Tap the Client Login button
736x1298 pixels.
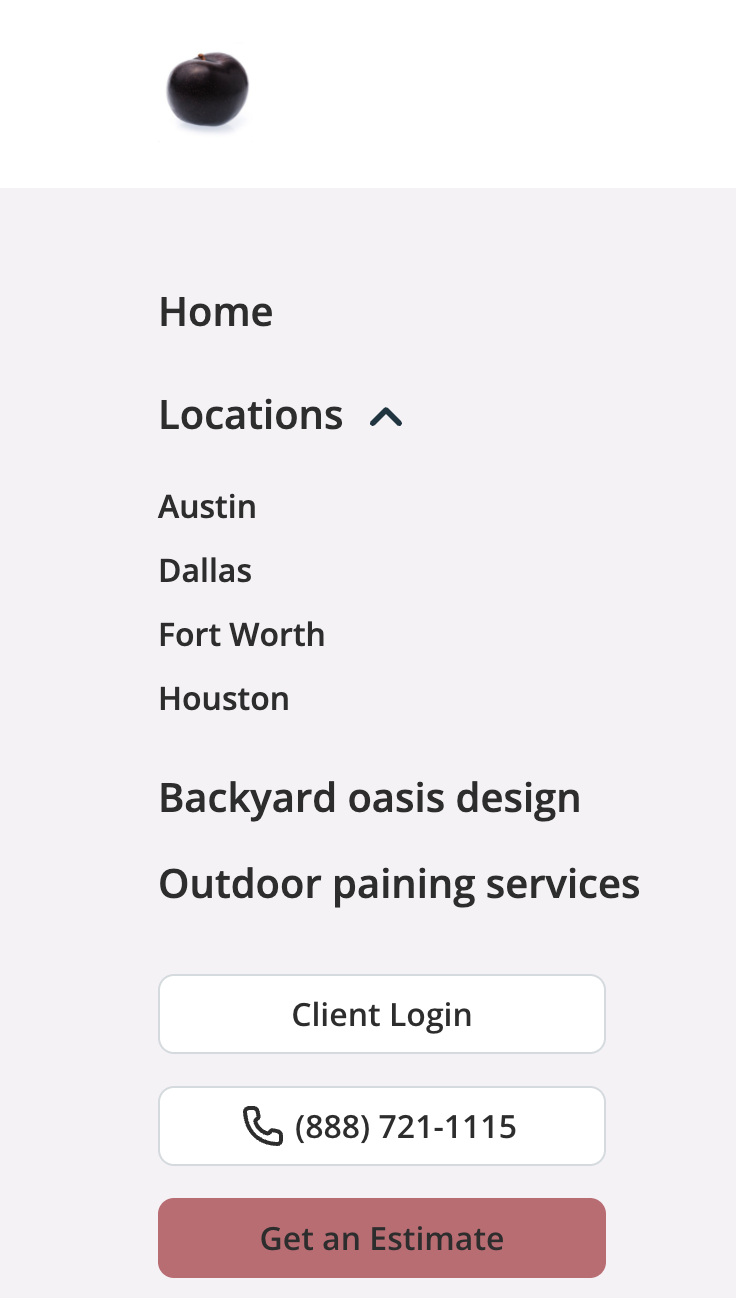[x=381, y=1014]
